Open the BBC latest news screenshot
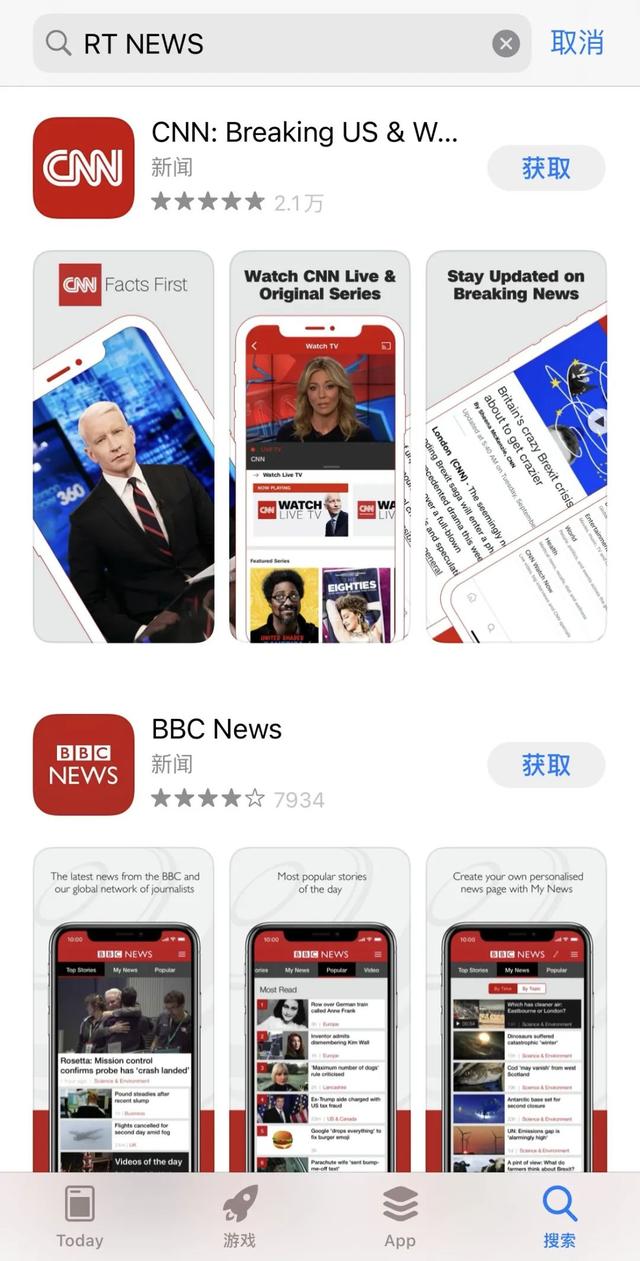Image resolution: width=640 pixels, height=1261 pixels. click(124, 1009)
